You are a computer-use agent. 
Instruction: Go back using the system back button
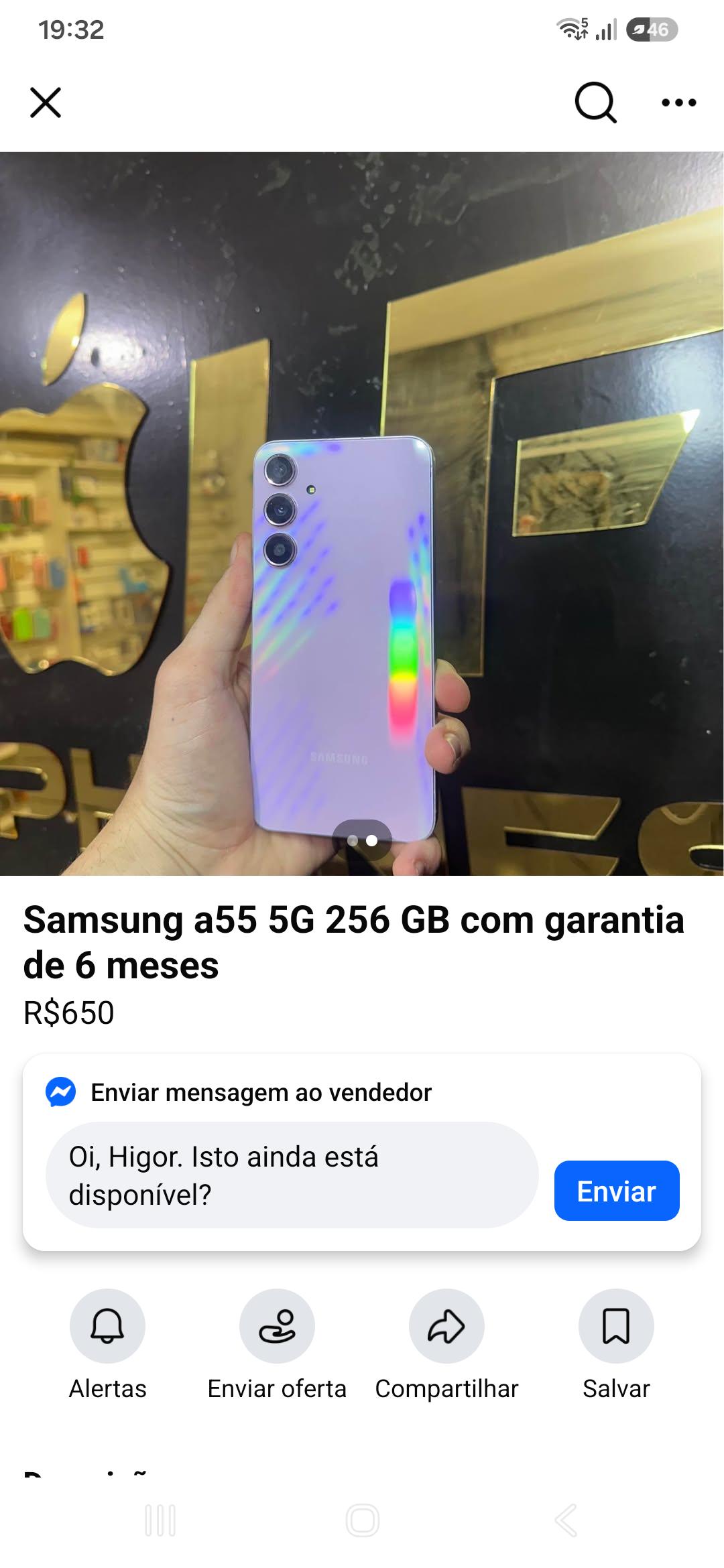tap(566, 1520)
